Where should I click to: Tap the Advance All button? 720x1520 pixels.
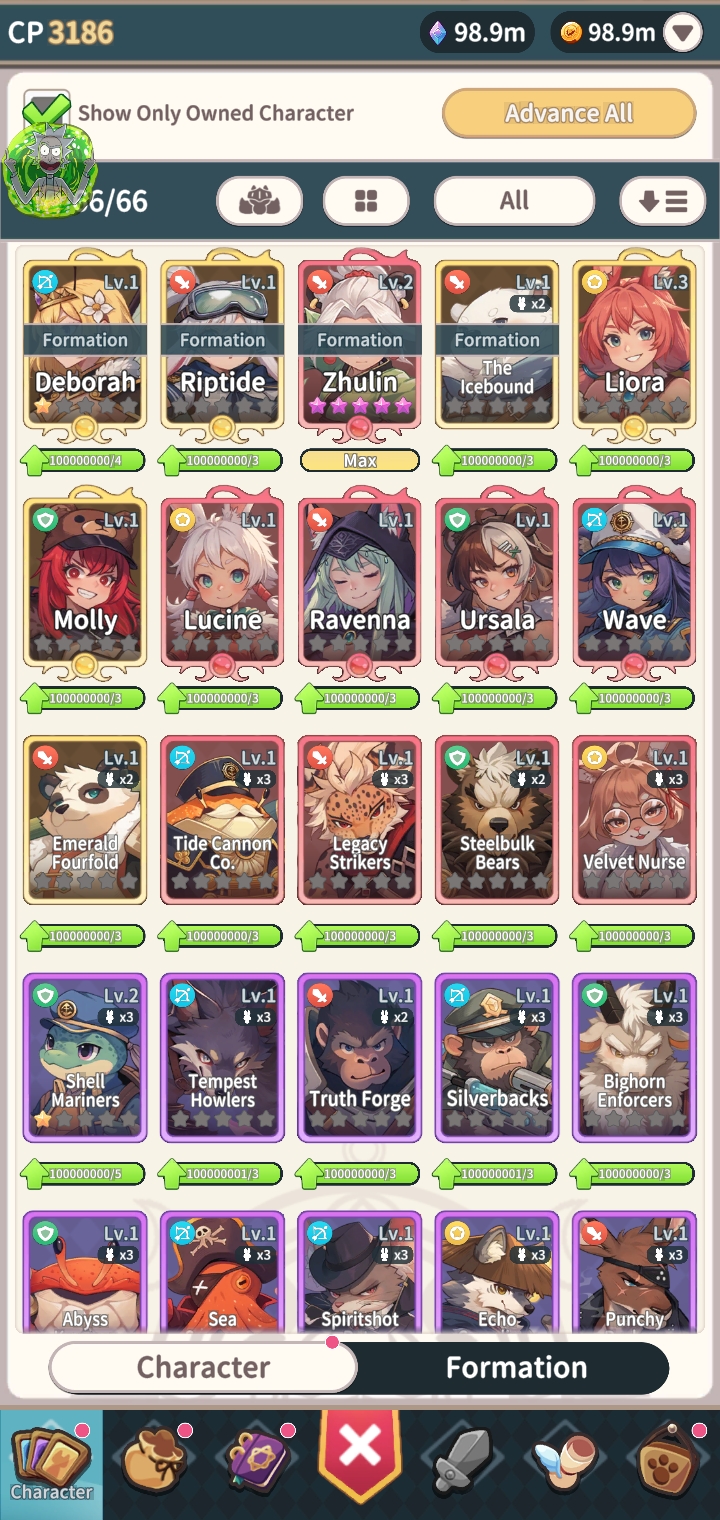568,113
